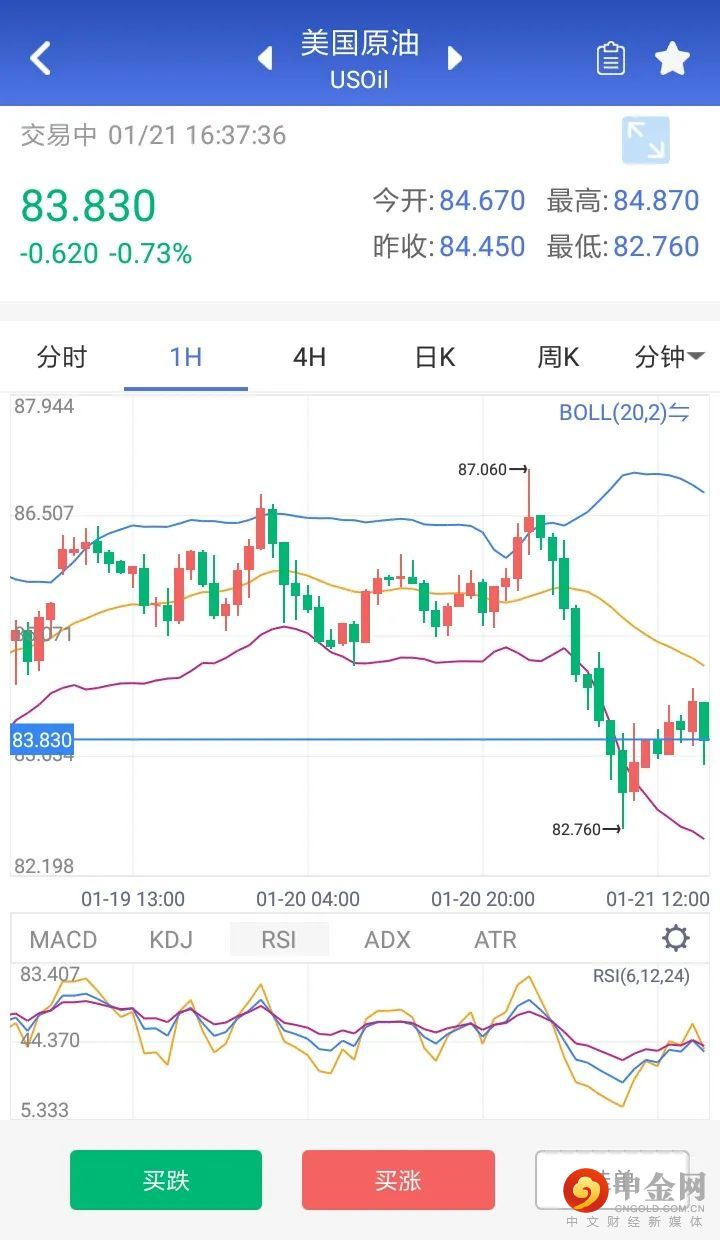Show the ADX indicator
Viewport: 720px width, 1240px height.
tap(387, 940)
